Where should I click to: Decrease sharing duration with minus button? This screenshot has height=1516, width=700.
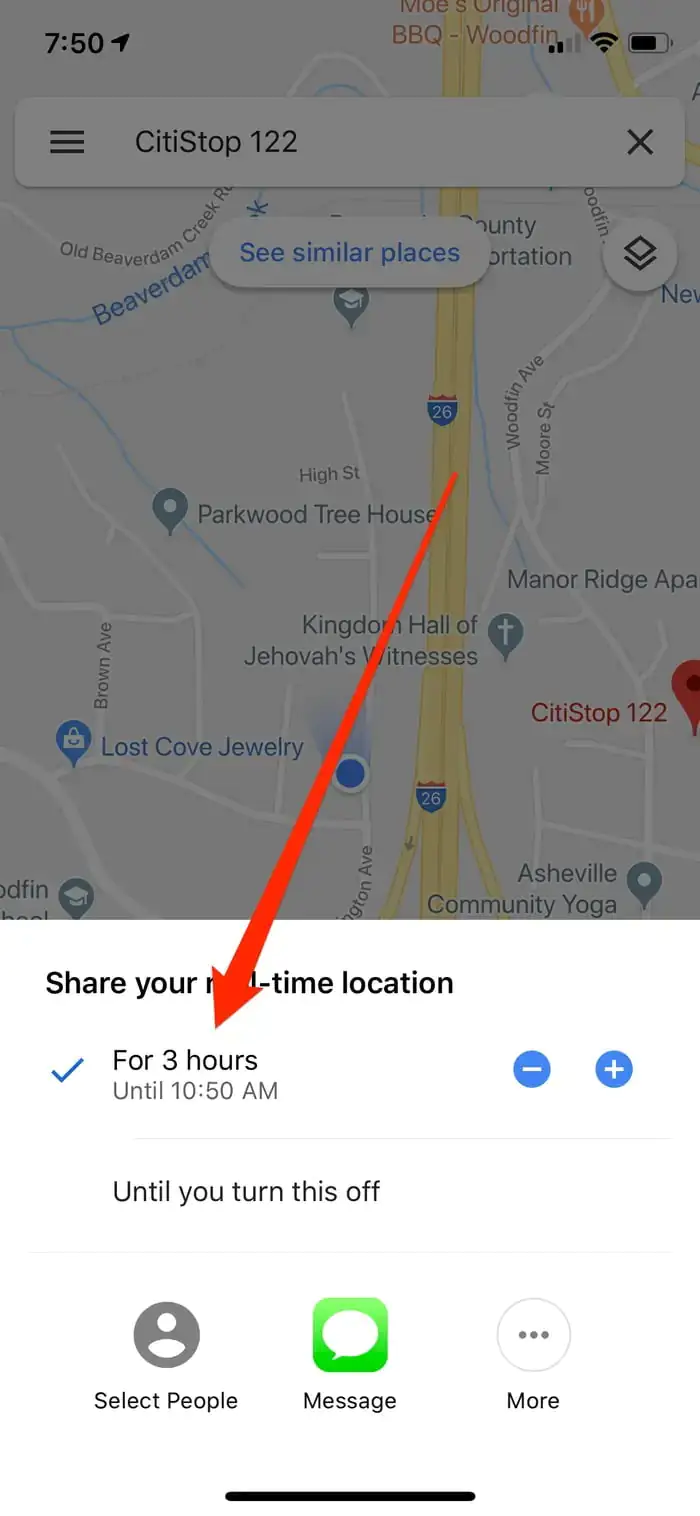click(532, 1070)
